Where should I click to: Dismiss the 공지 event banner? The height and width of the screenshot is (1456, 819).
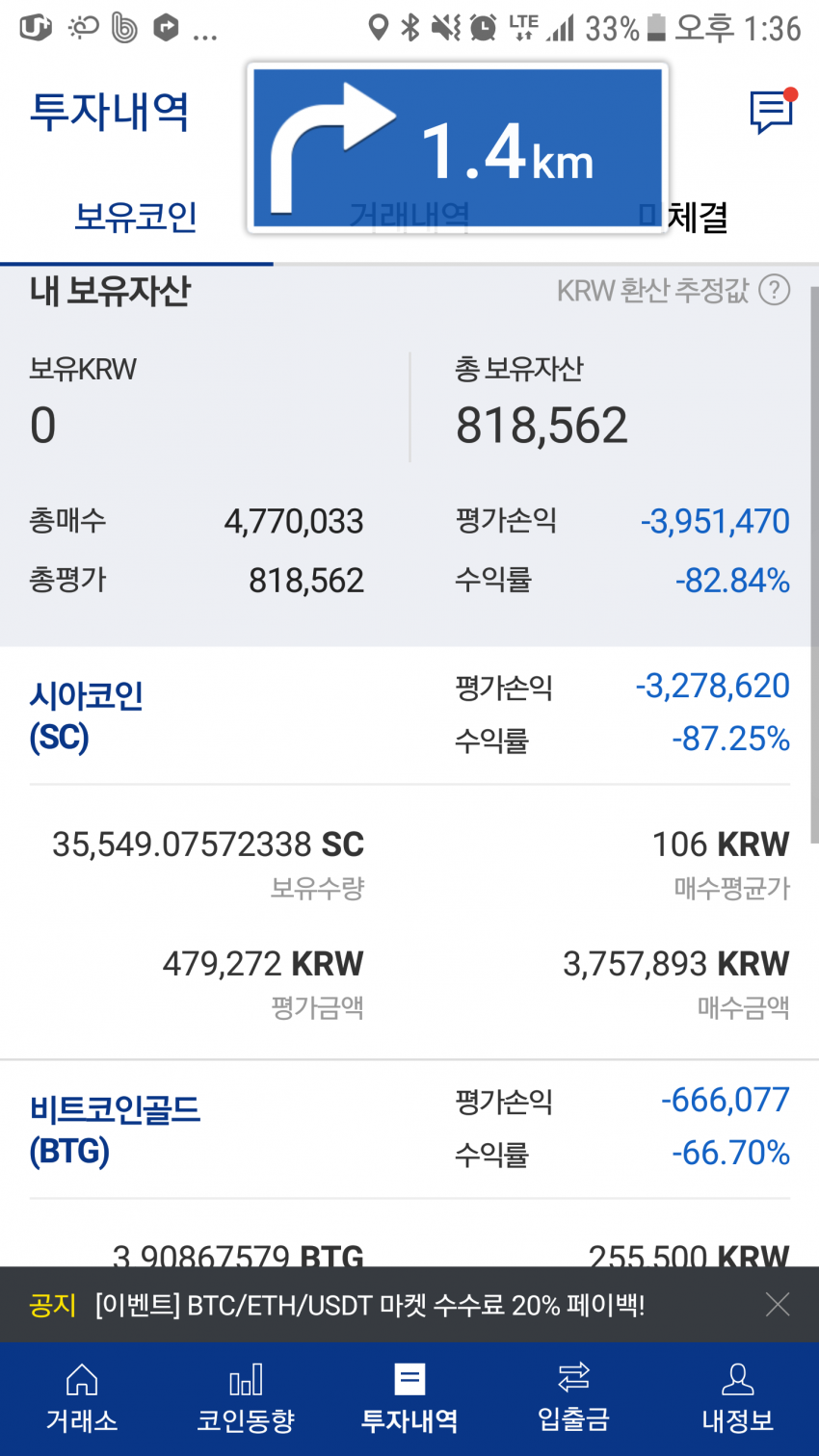tap(778, 1305)
